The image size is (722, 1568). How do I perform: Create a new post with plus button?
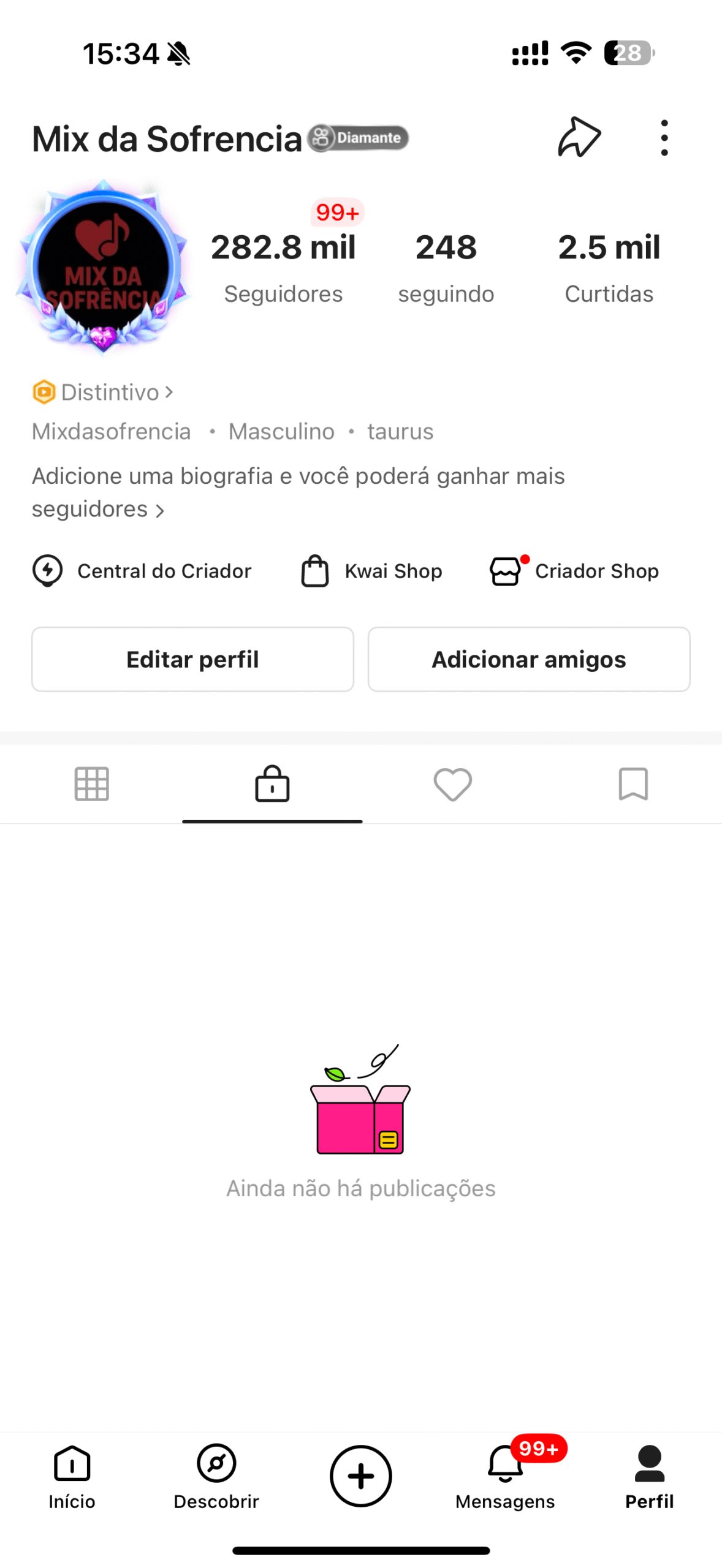click(360, 1475)
